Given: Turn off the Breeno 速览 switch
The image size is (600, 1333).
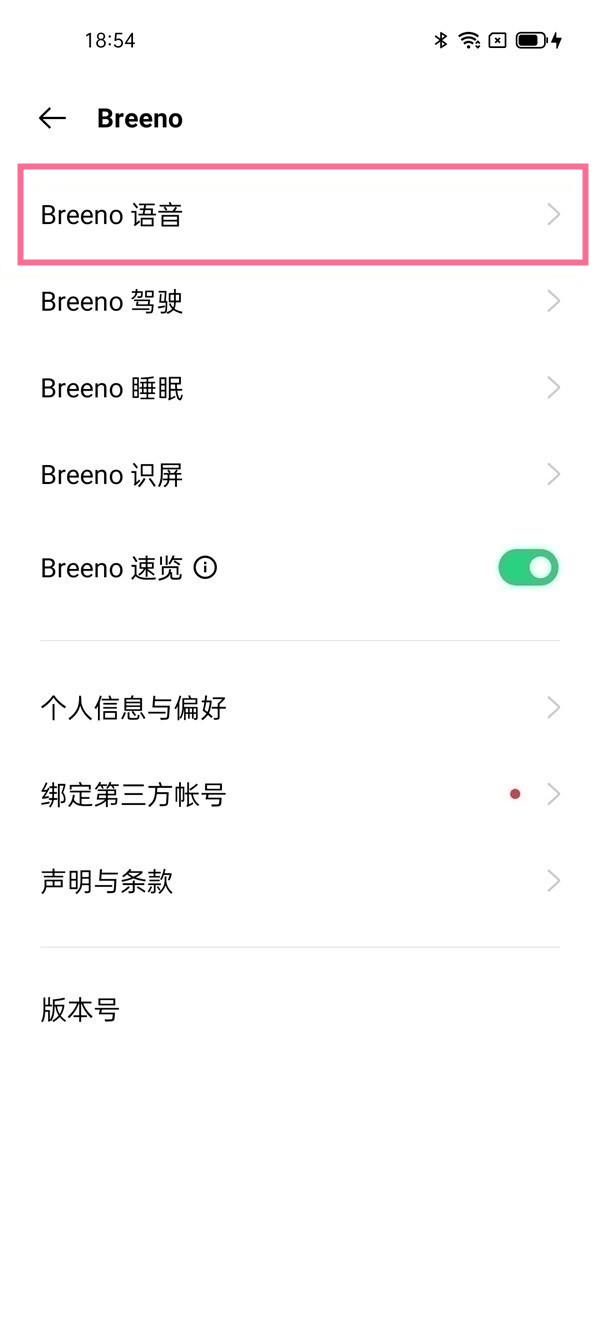Looking at the screenshot, I should click(x=528, y=568).
